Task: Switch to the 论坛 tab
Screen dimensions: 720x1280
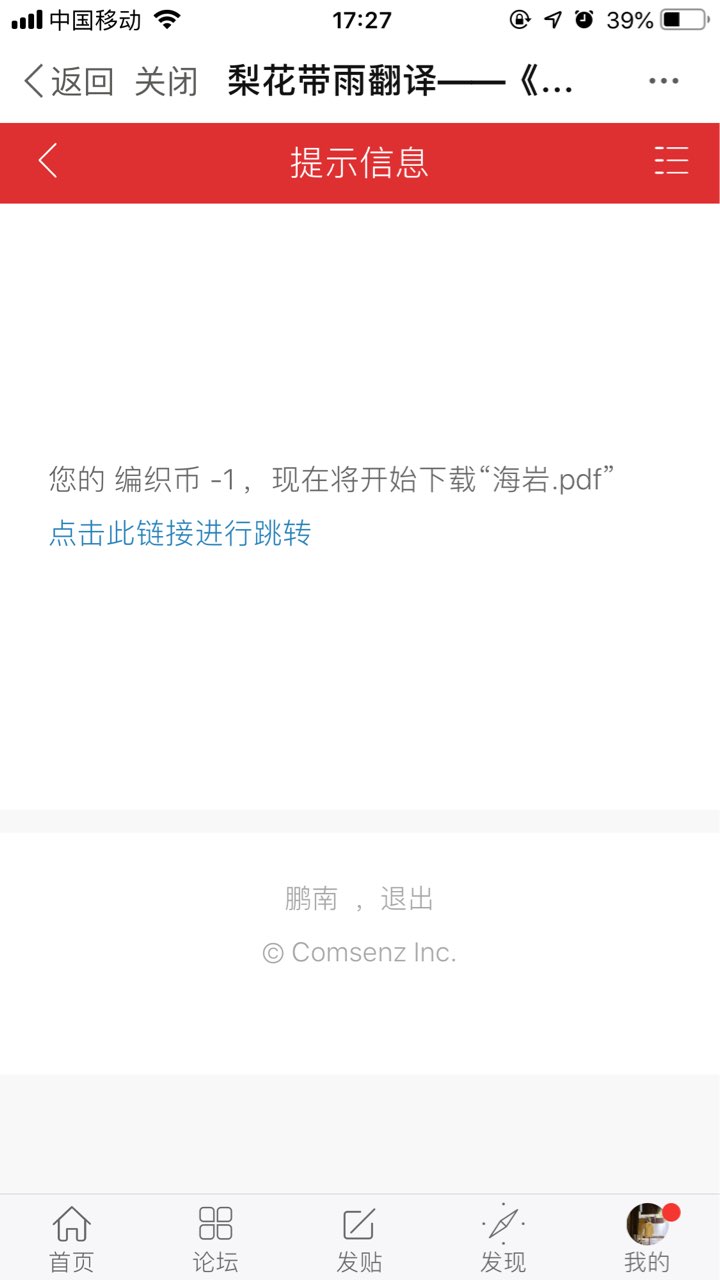Action: 216,1239
